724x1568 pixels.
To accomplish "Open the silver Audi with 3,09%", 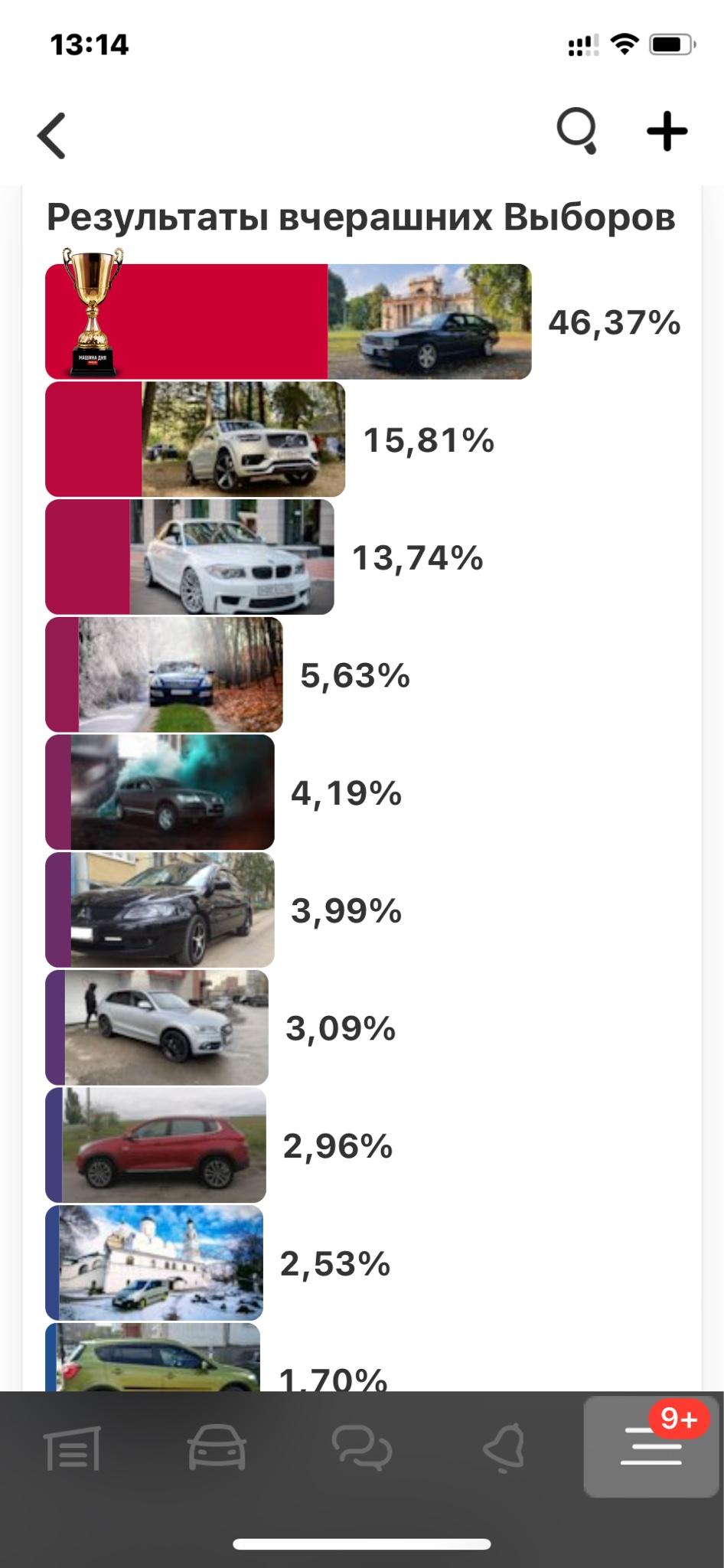I will coord(166,1027).
